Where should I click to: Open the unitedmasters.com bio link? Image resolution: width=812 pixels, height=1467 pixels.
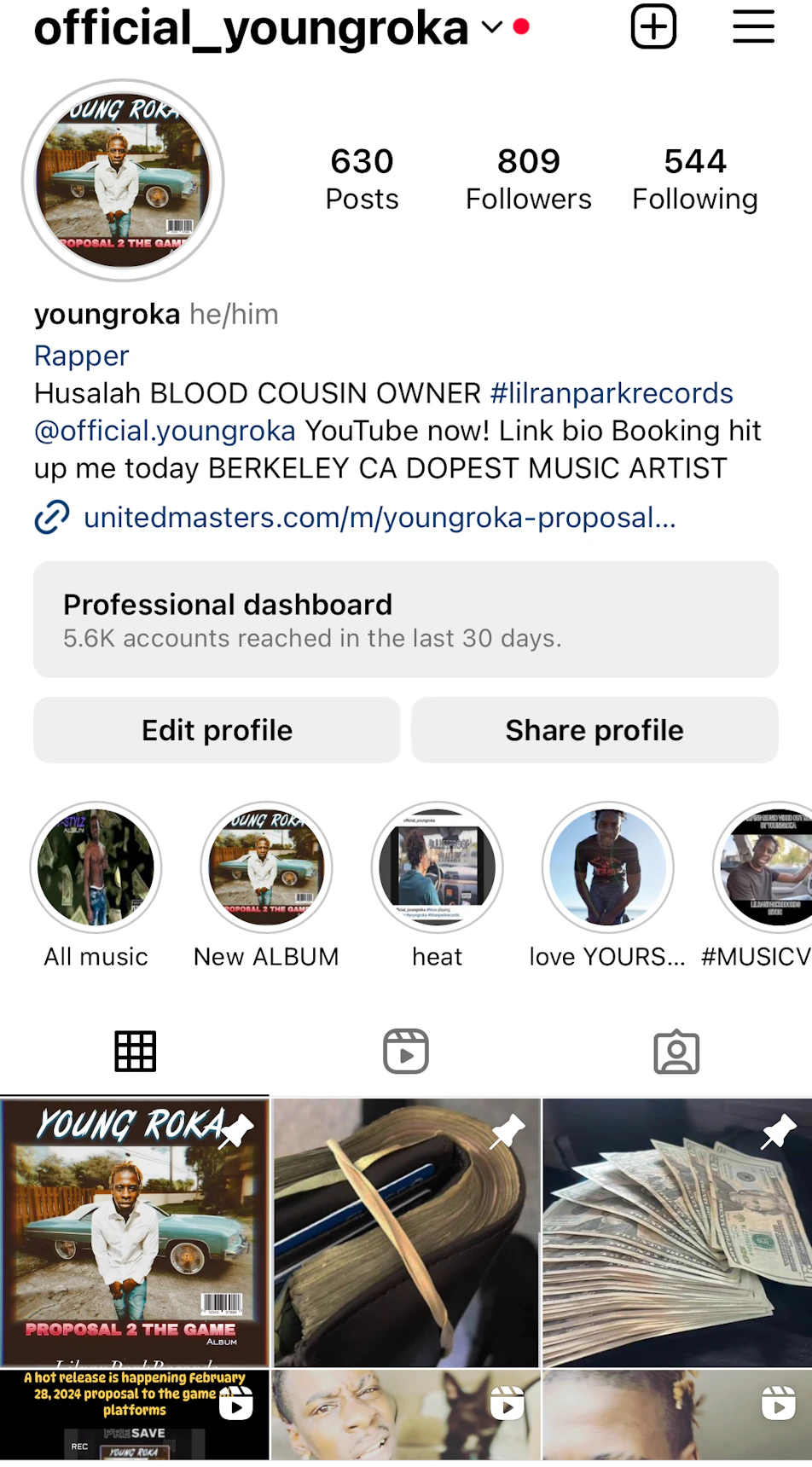tap(379, 518)
